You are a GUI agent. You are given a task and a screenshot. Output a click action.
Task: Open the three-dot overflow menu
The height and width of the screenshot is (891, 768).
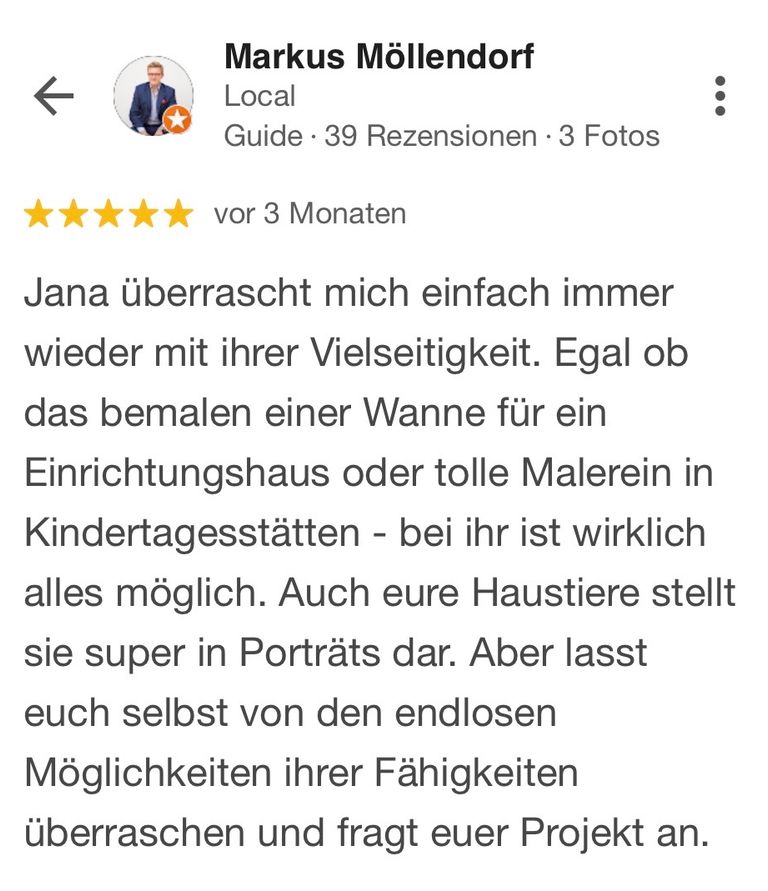click(719, 96)
